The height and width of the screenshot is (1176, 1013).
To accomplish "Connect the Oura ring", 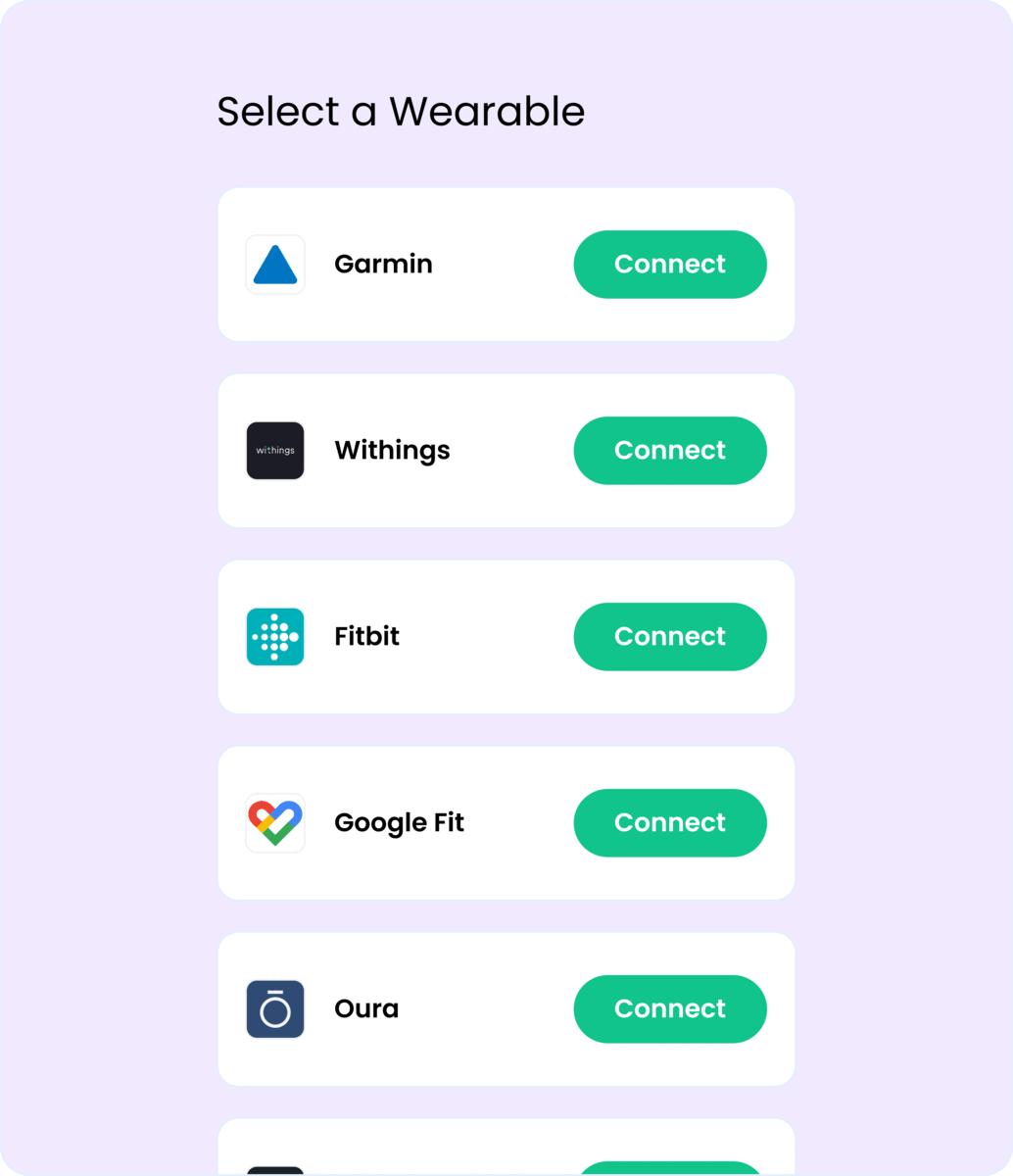I will [x=669, y=1009].
